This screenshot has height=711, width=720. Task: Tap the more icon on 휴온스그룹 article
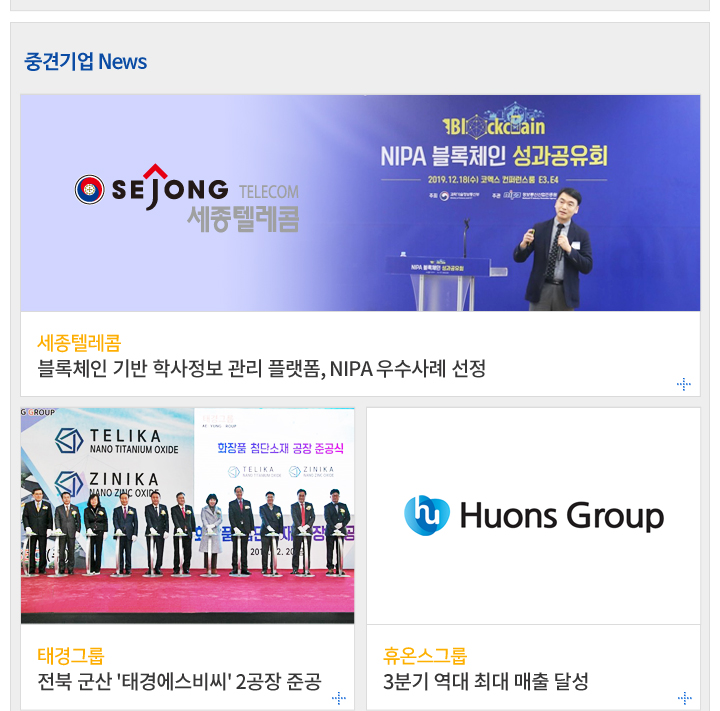(x=684, y=698)
